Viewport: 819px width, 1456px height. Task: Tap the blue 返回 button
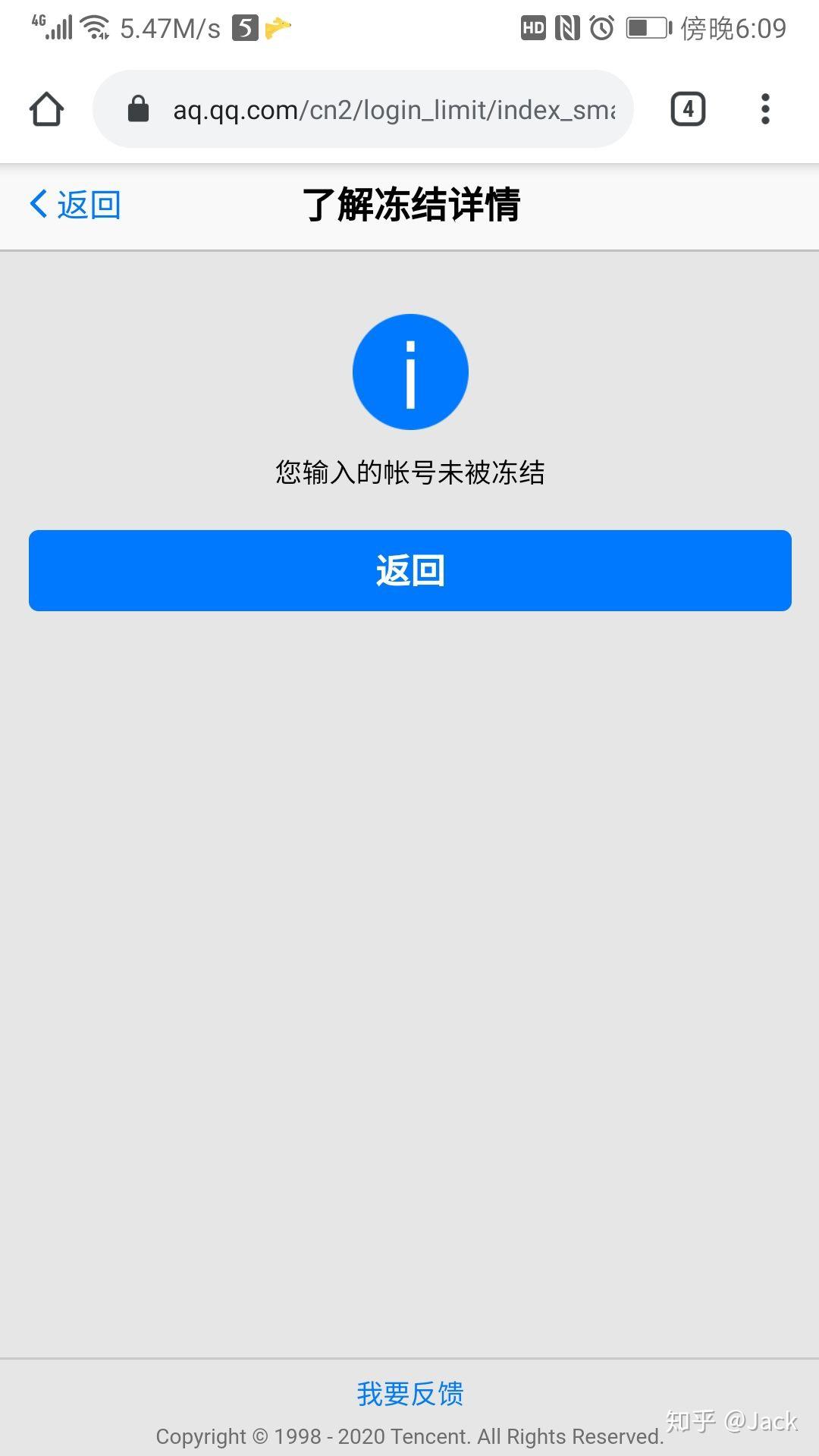click(x=410, y=570)
